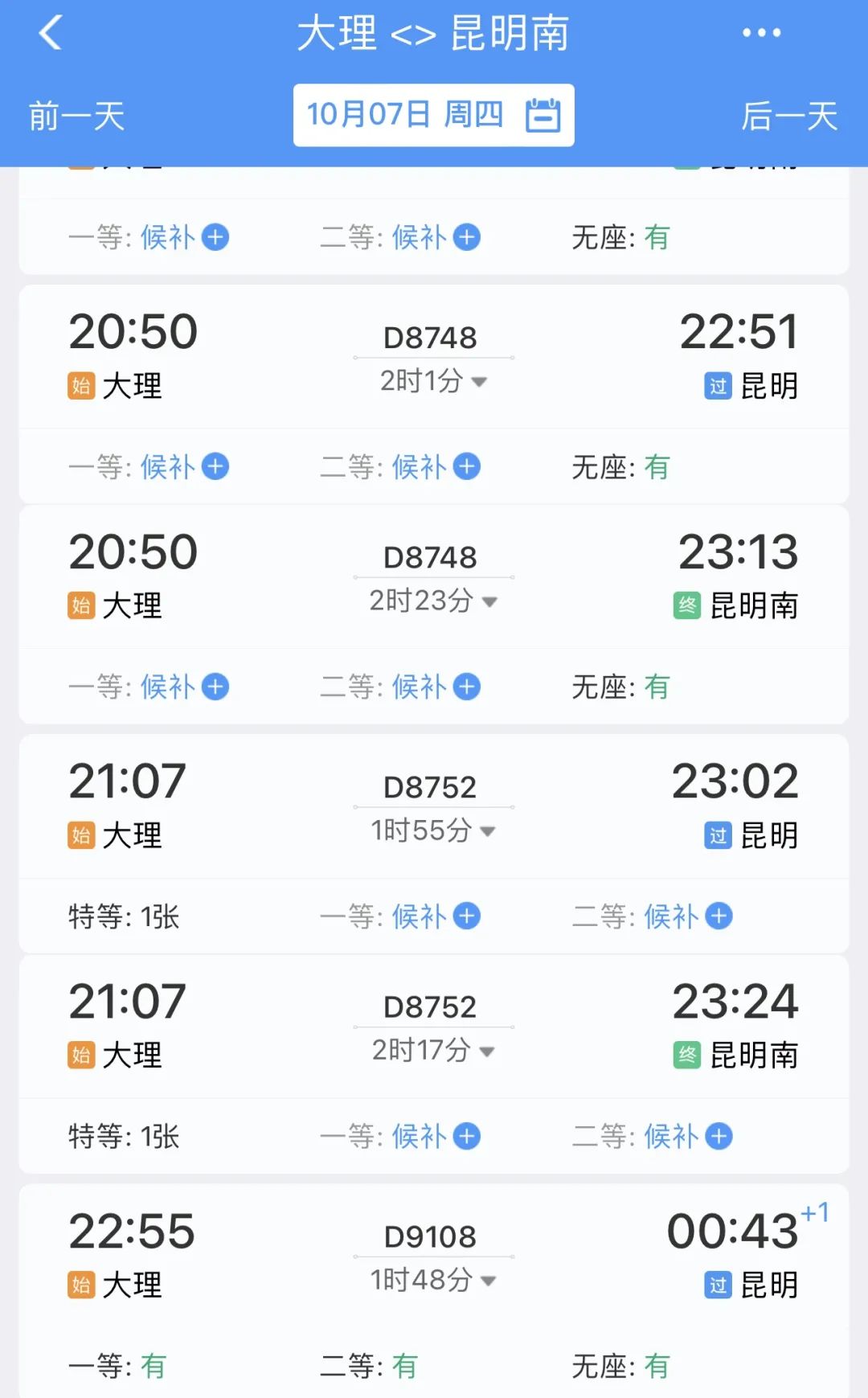Open D9108 train departing 22:55
Viewport: 868px width, 1398px height.
click(x=434, y=1256)
